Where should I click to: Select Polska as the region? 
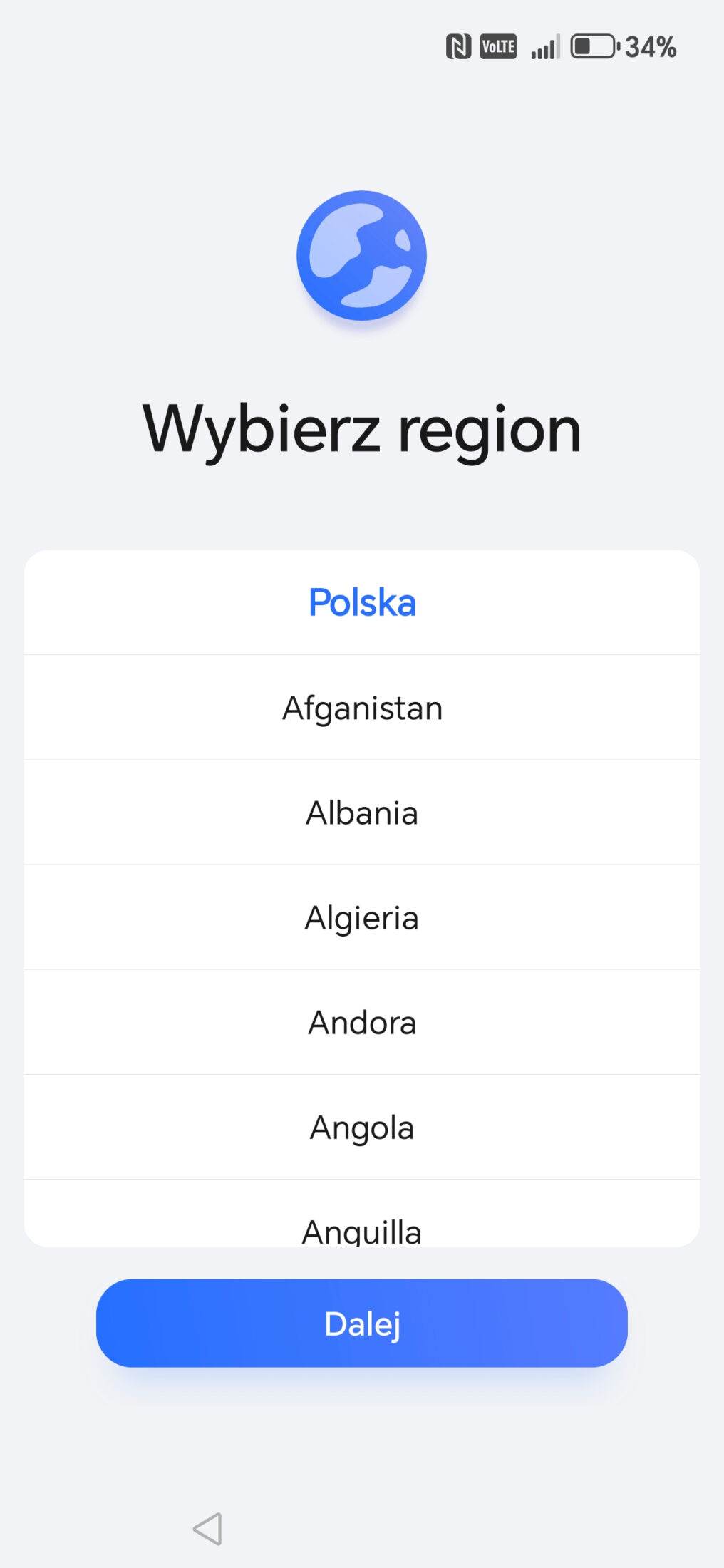(362, 602)
